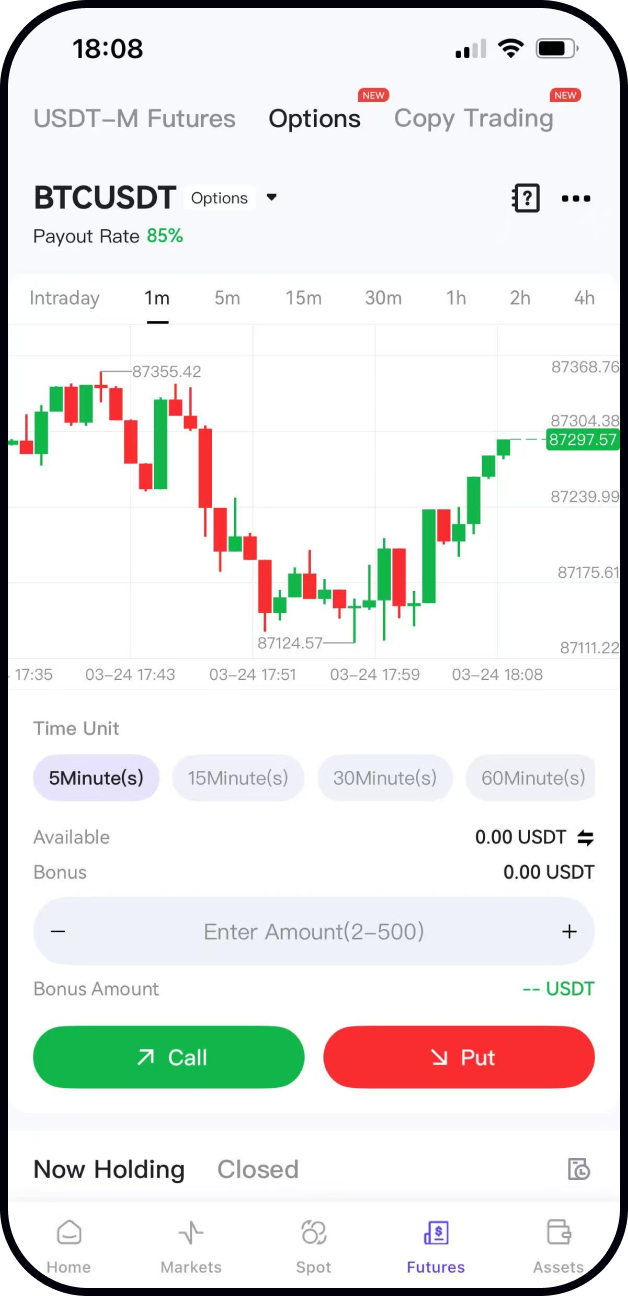Select the 5m chart interval

click(227, 298)
